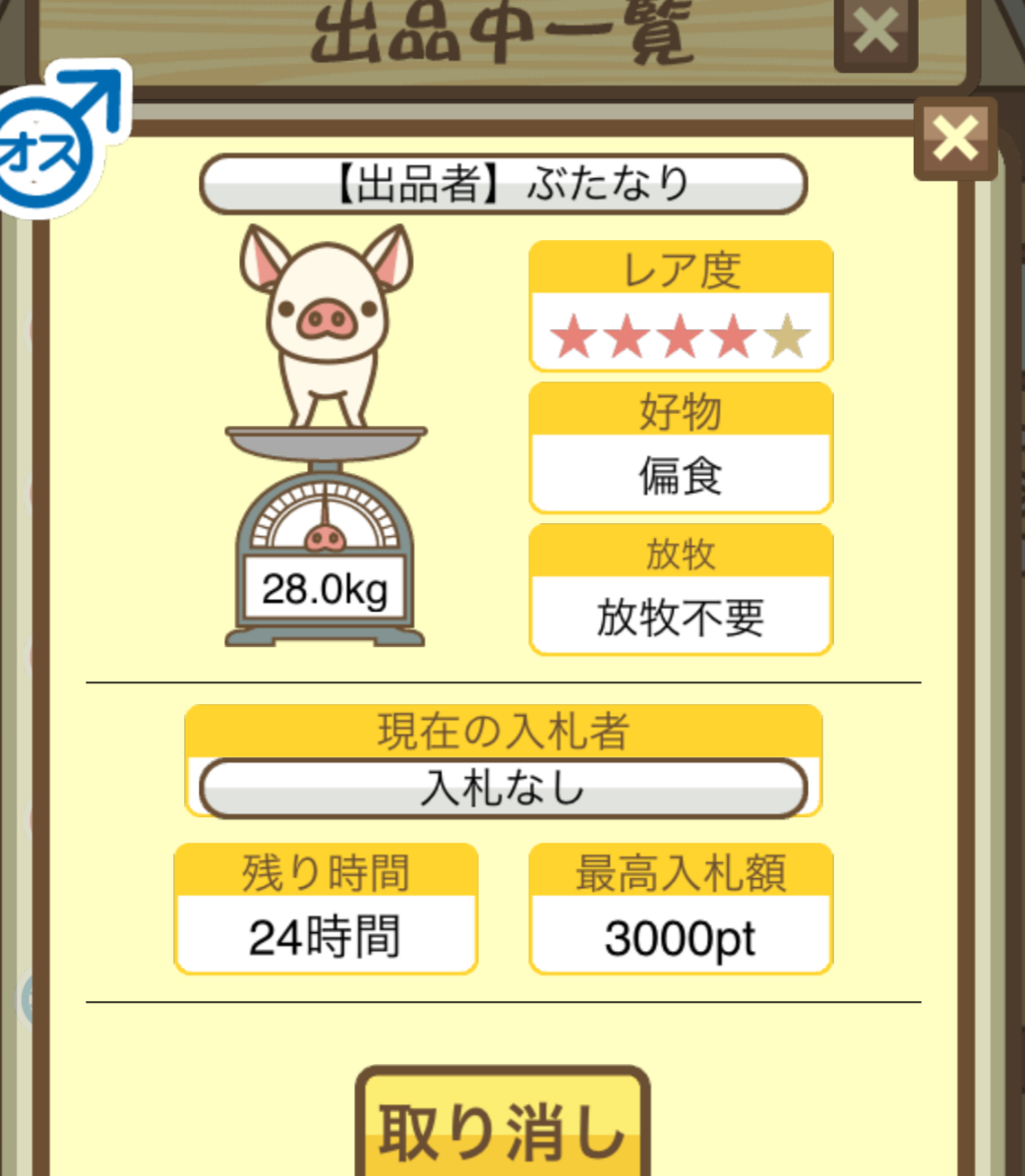Close the 出品中一覧 panel
Viewport: 1025px width, 1176px height.
tap(874, 31)
